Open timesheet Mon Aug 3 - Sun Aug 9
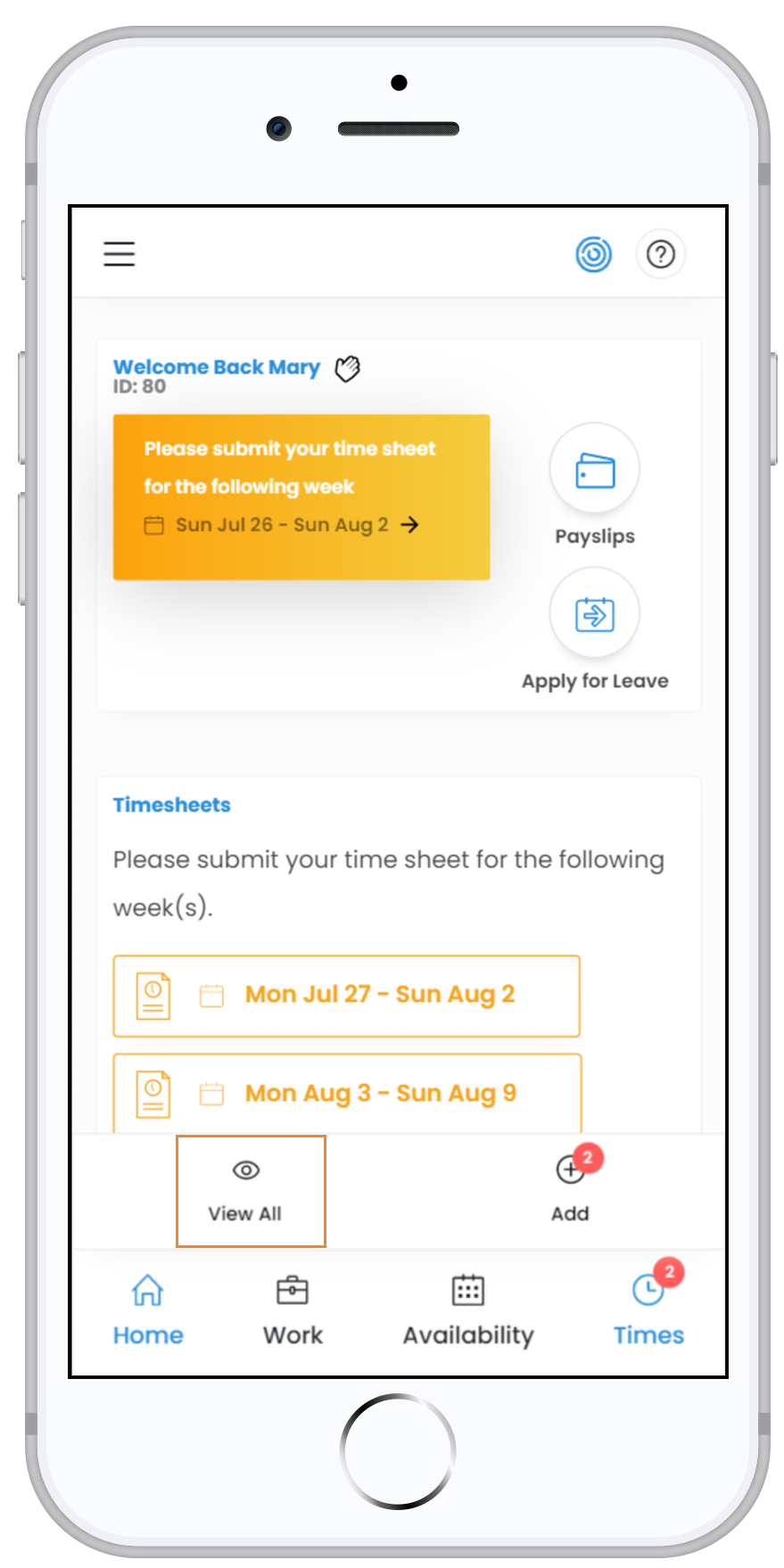The image size is (784, 1568). pyautogui.click(x=347, y=1093)
